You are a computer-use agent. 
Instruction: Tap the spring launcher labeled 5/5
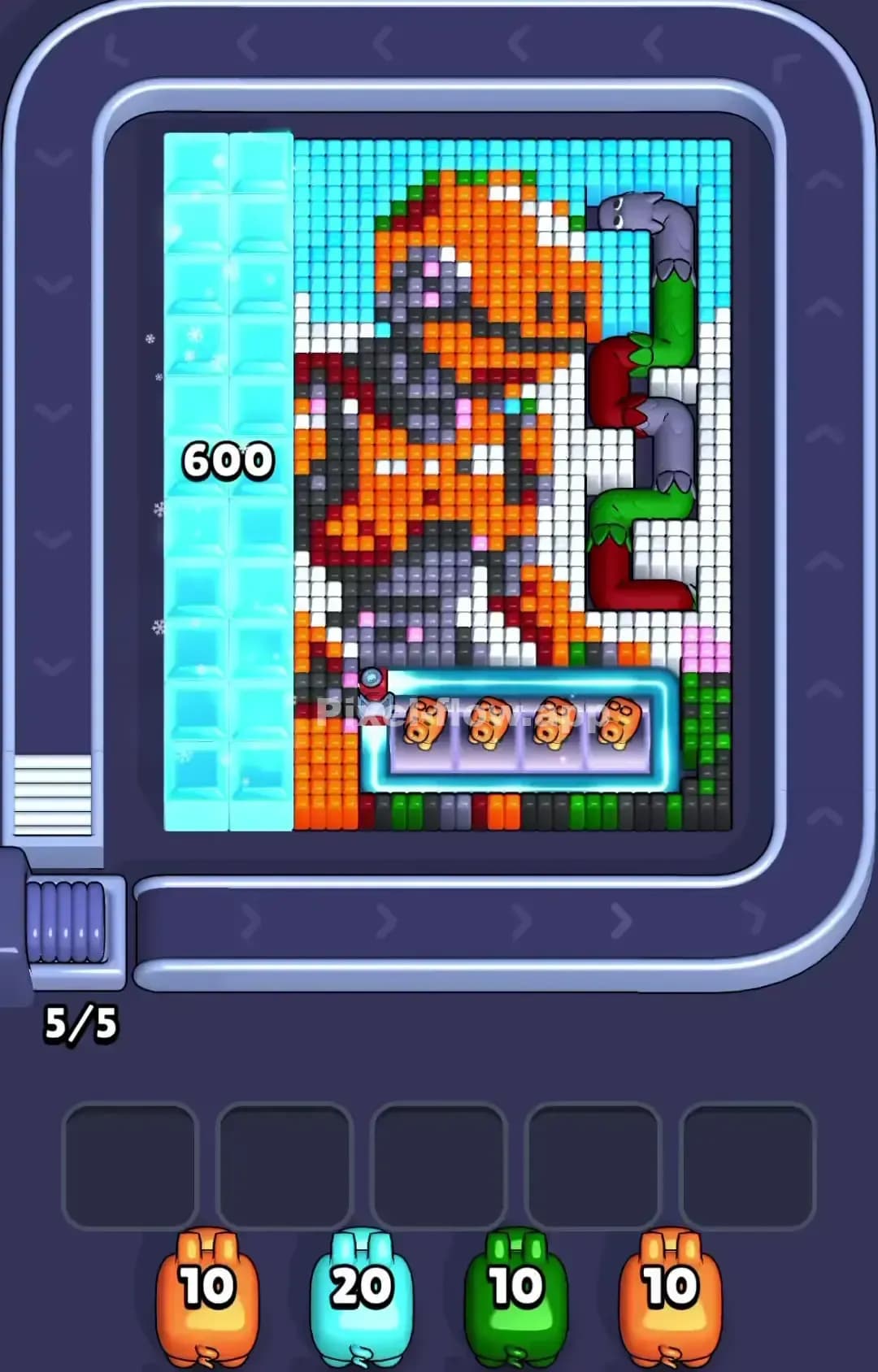tap(69, 923)
